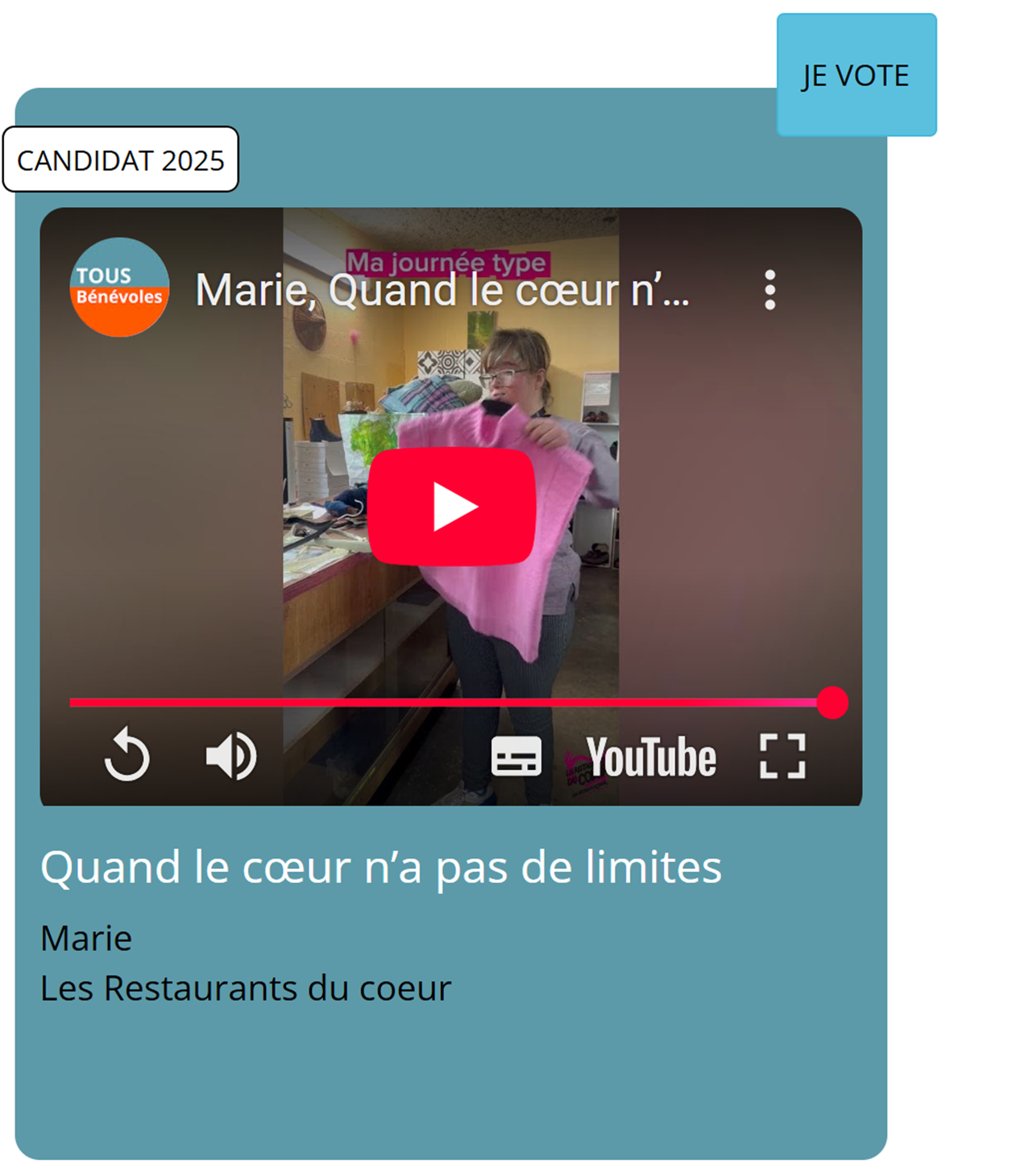Open the Tous Bénévoles channel avatar

(119, 288)
